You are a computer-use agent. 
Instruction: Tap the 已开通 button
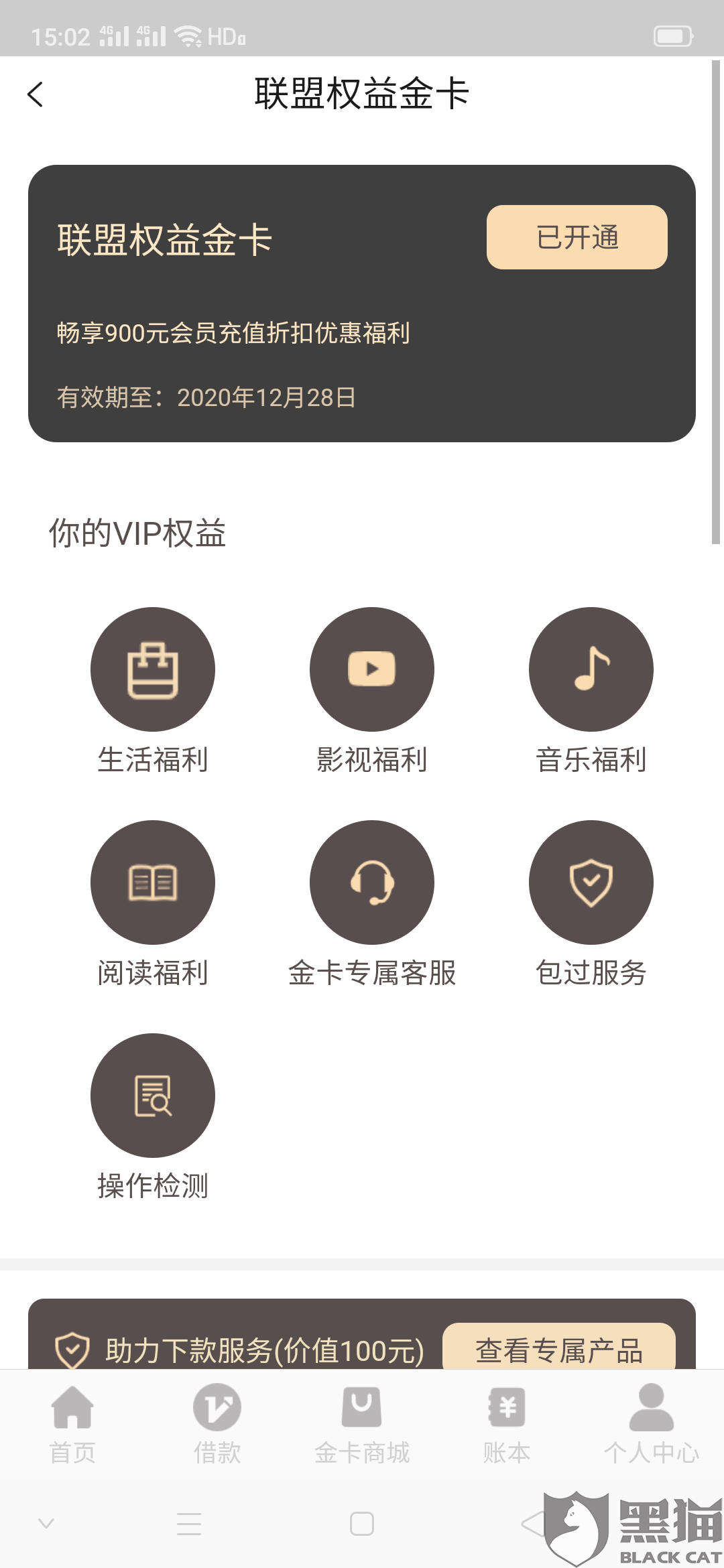(577, 237)
